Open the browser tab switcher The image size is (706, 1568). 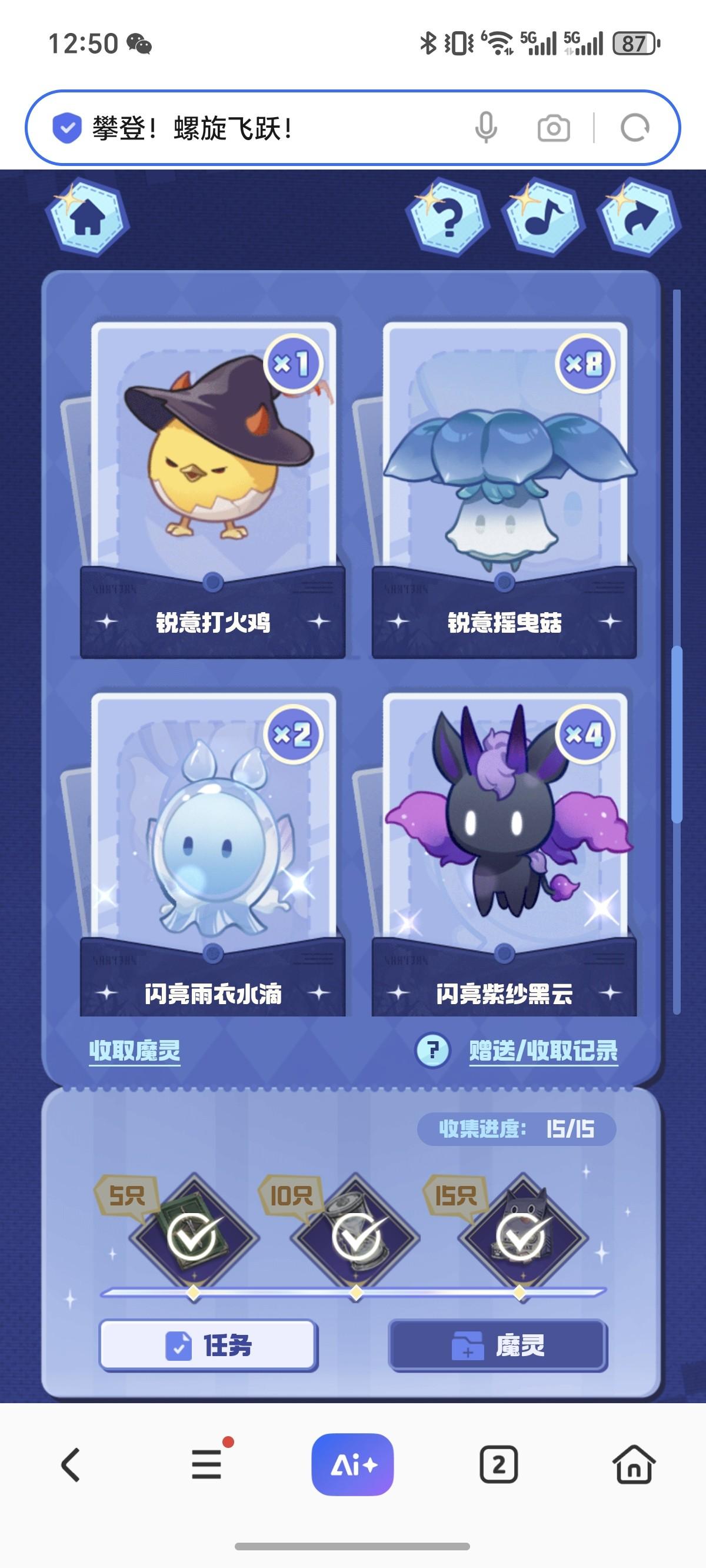coord(498,1464)
